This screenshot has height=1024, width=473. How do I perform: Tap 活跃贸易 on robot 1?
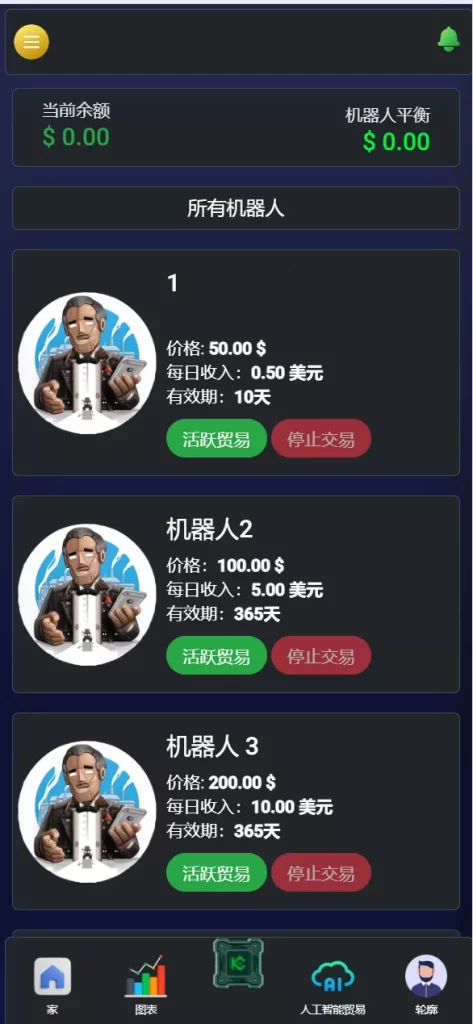pos(216,439)
